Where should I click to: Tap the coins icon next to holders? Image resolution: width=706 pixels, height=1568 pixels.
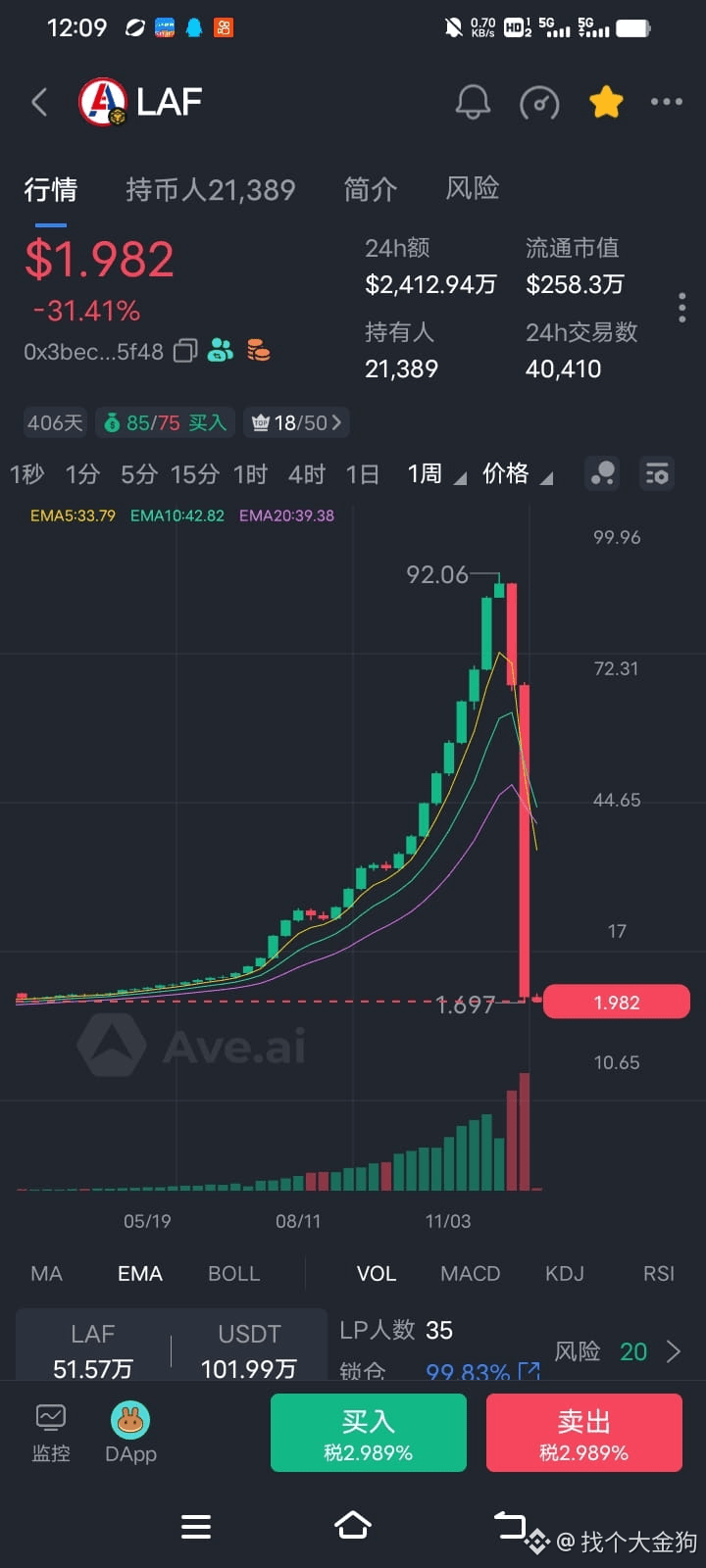(x=259, y=350)
